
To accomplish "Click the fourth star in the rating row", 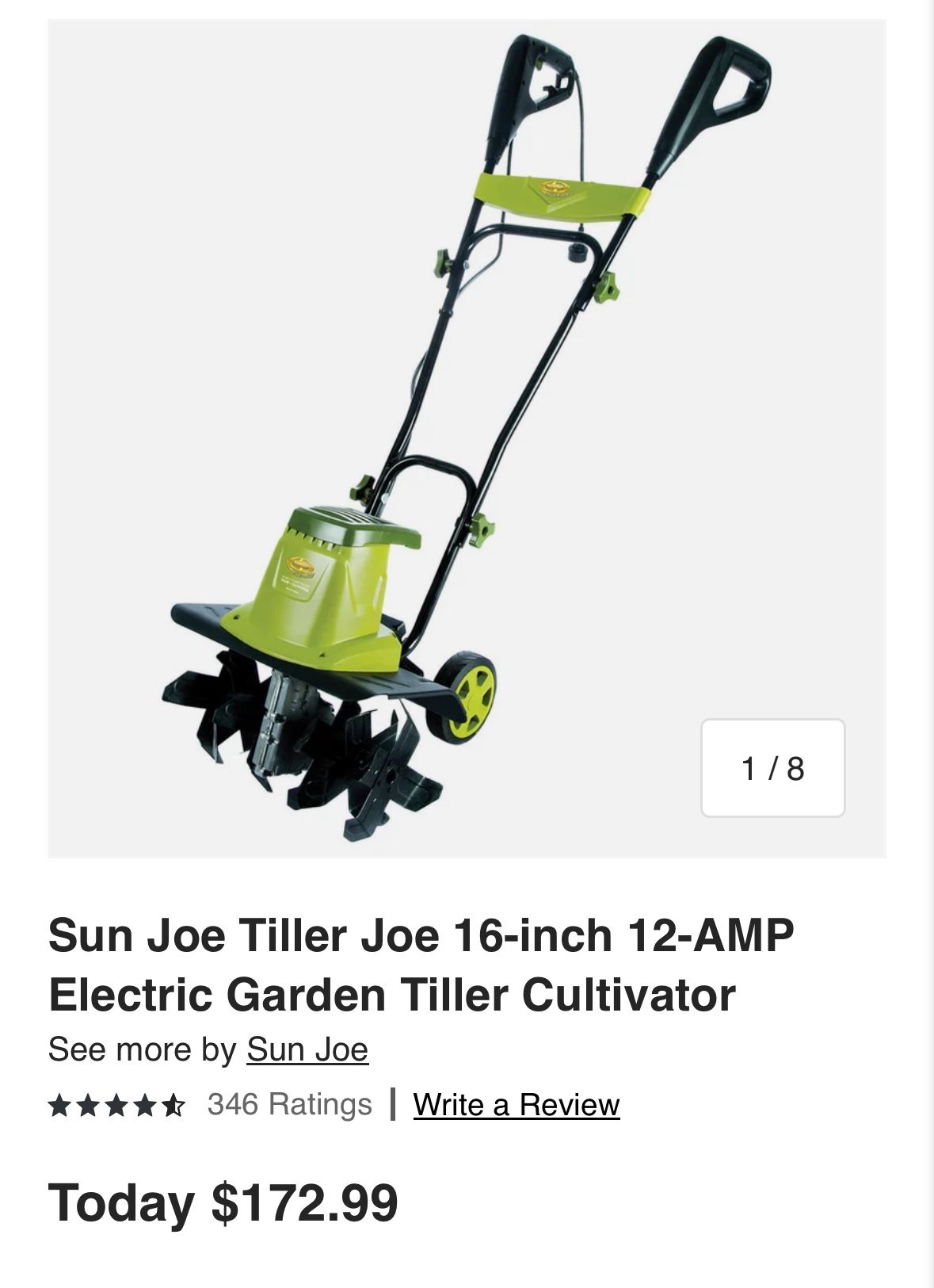I will (x=147, y=1103).
